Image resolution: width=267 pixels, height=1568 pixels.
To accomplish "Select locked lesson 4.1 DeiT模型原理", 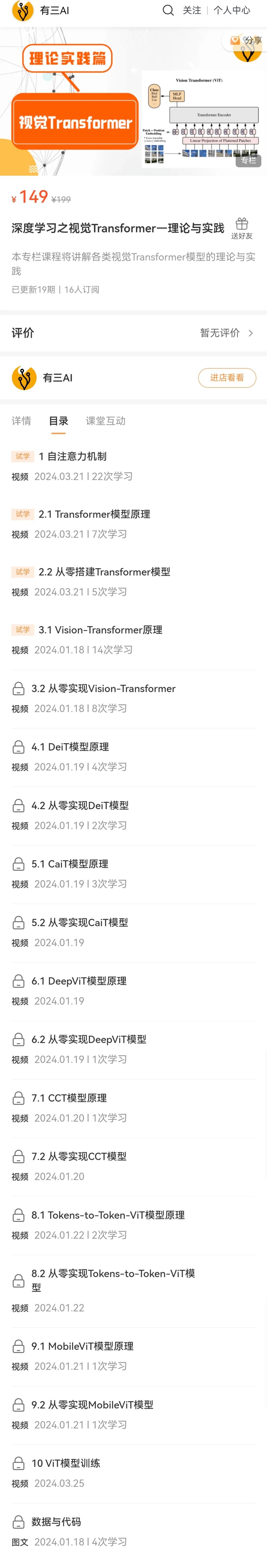I will tap(70, 747).
